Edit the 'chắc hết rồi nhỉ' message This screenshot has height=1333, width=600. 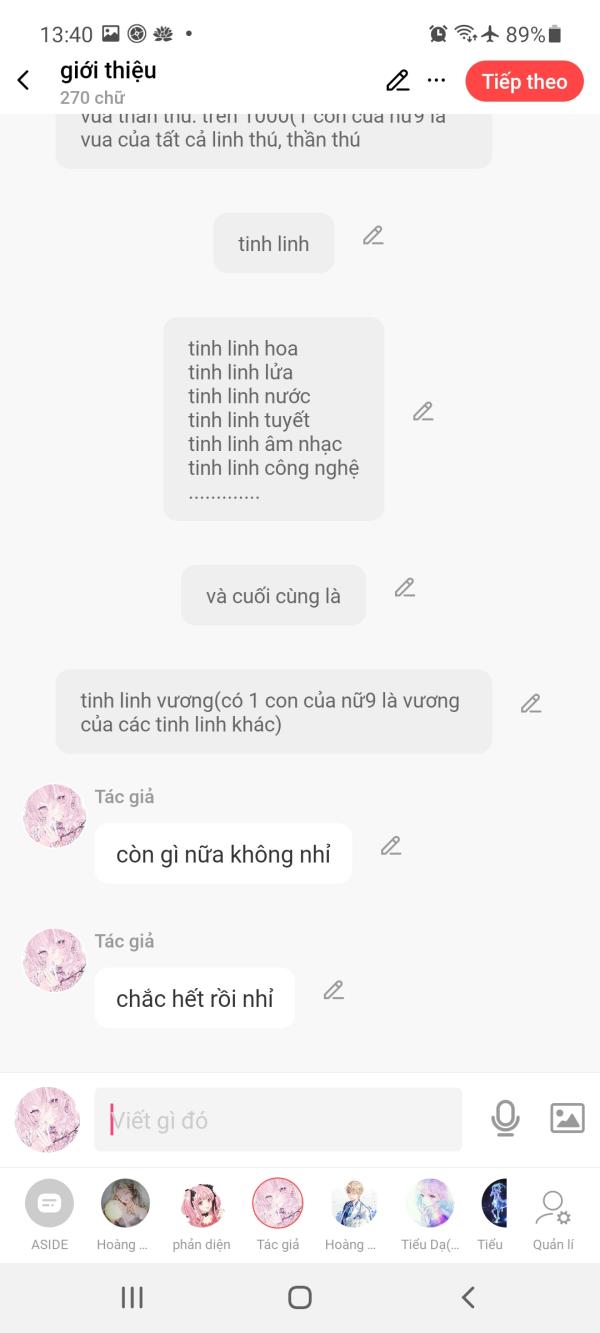point(334,991)
